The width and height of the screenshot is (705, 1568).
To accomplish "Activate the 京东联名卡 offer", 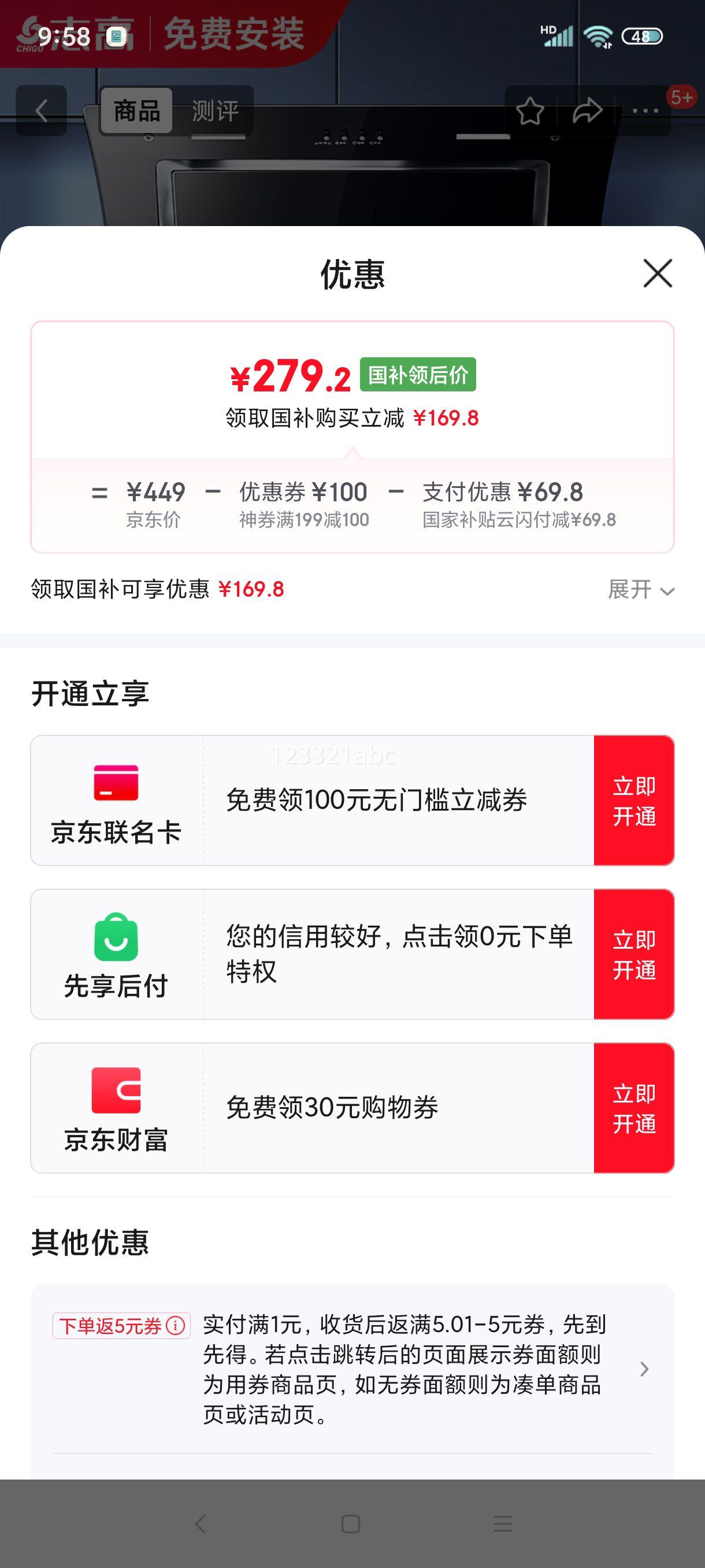I will coord(634,800).
